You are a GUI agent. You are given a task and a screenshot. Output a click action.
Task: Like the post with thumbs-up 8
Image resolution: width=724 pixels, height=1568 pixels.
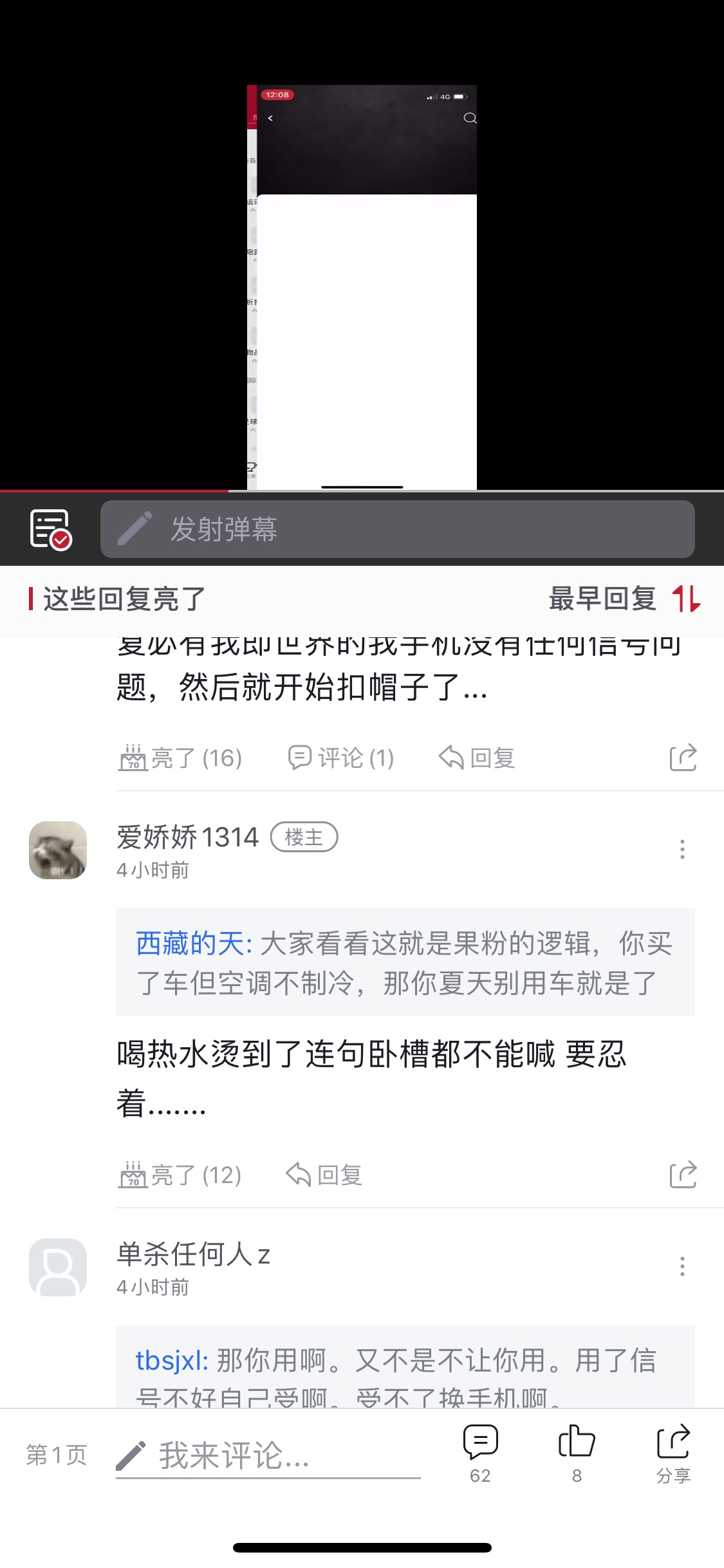[577, 1453]
